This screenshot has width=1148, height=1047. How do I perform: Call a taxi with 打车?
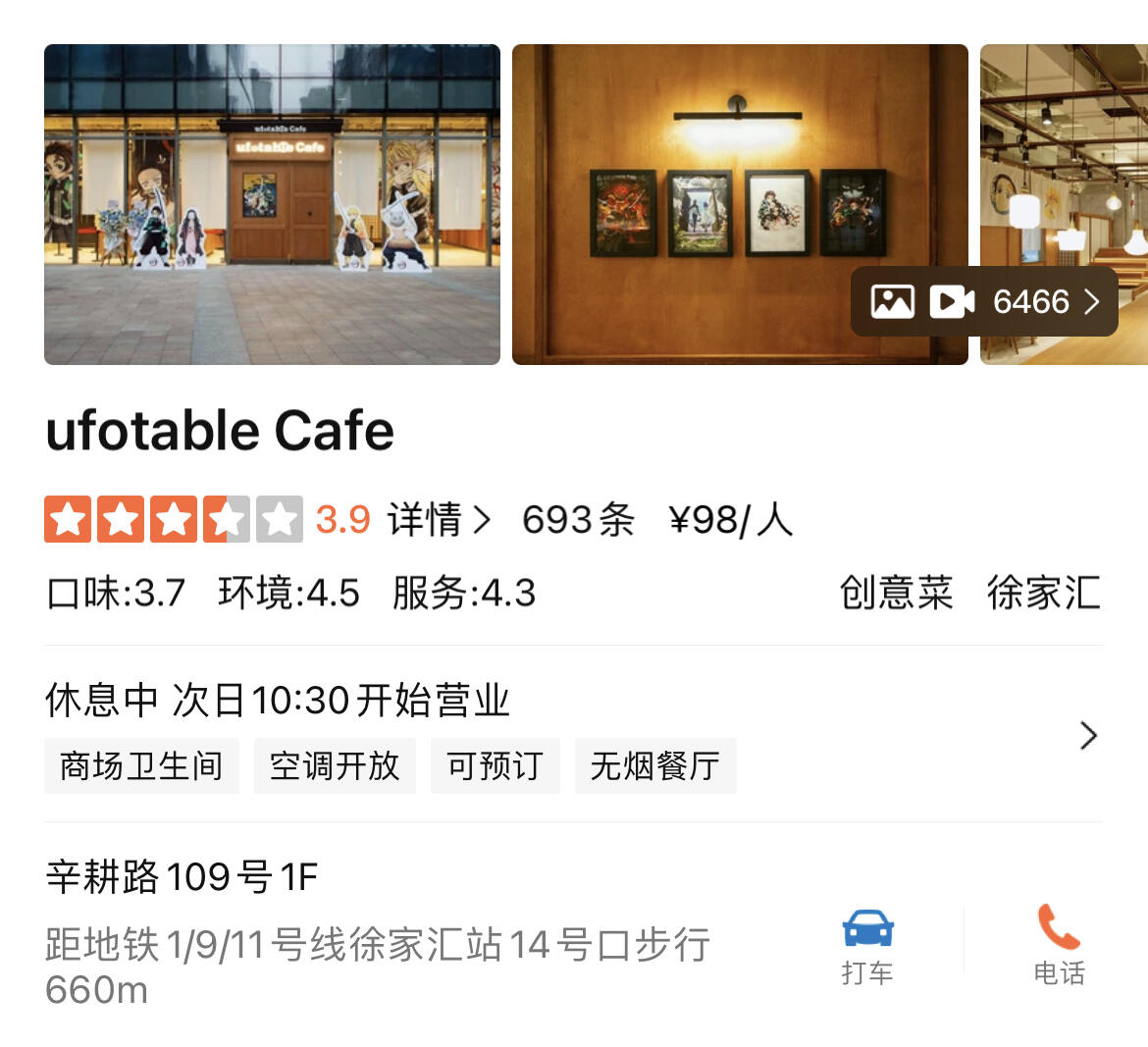click(x=867, y=946)
